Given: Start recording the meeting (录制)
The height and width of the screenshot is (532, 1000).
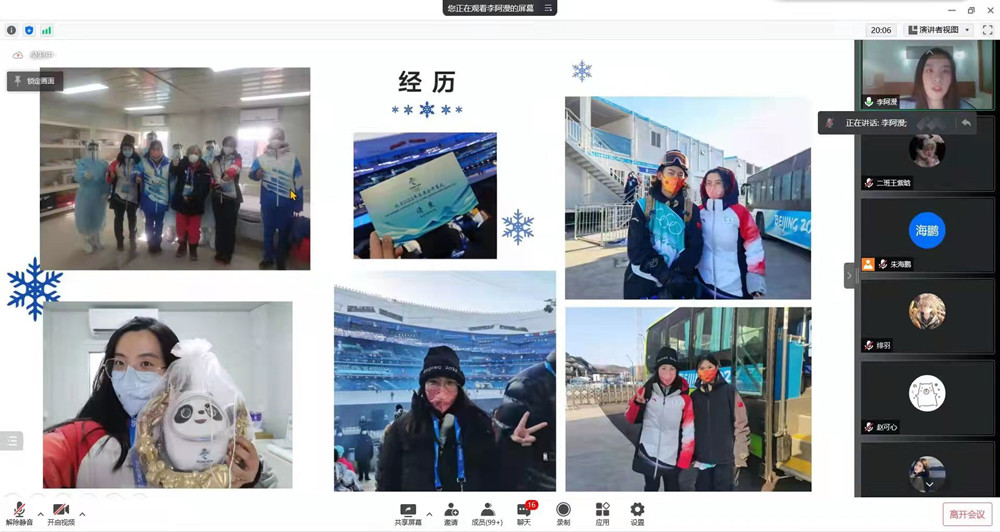Looking at the screenshot, I should (563, 513).
